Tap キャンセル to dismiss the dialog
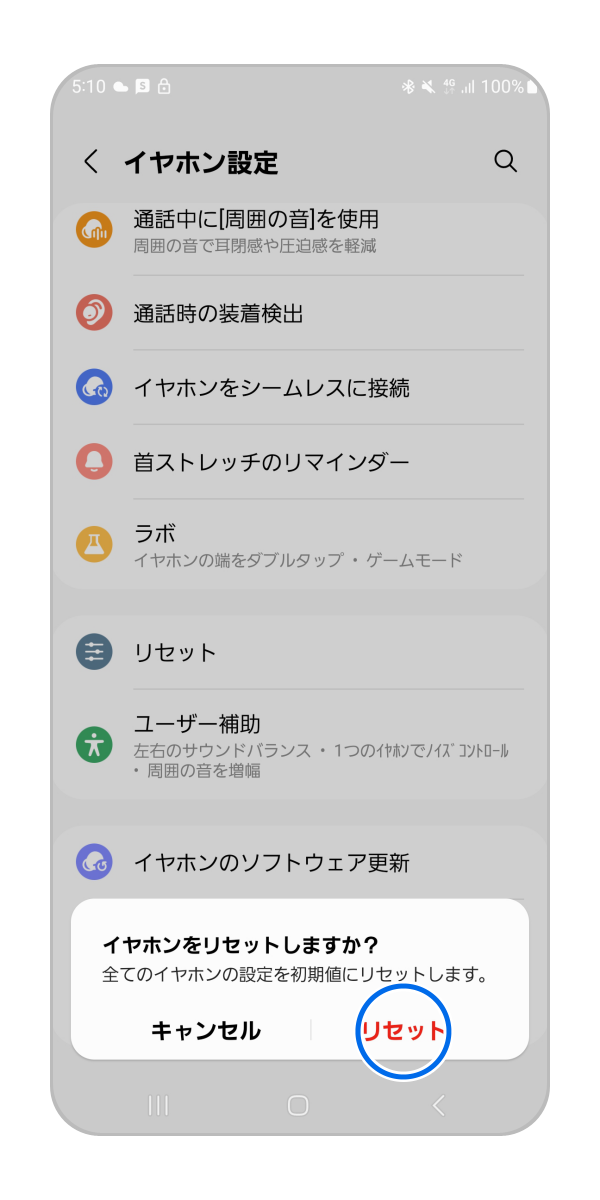The height and width of the screenshot is (1200, 600). (x=206, y=1031)
